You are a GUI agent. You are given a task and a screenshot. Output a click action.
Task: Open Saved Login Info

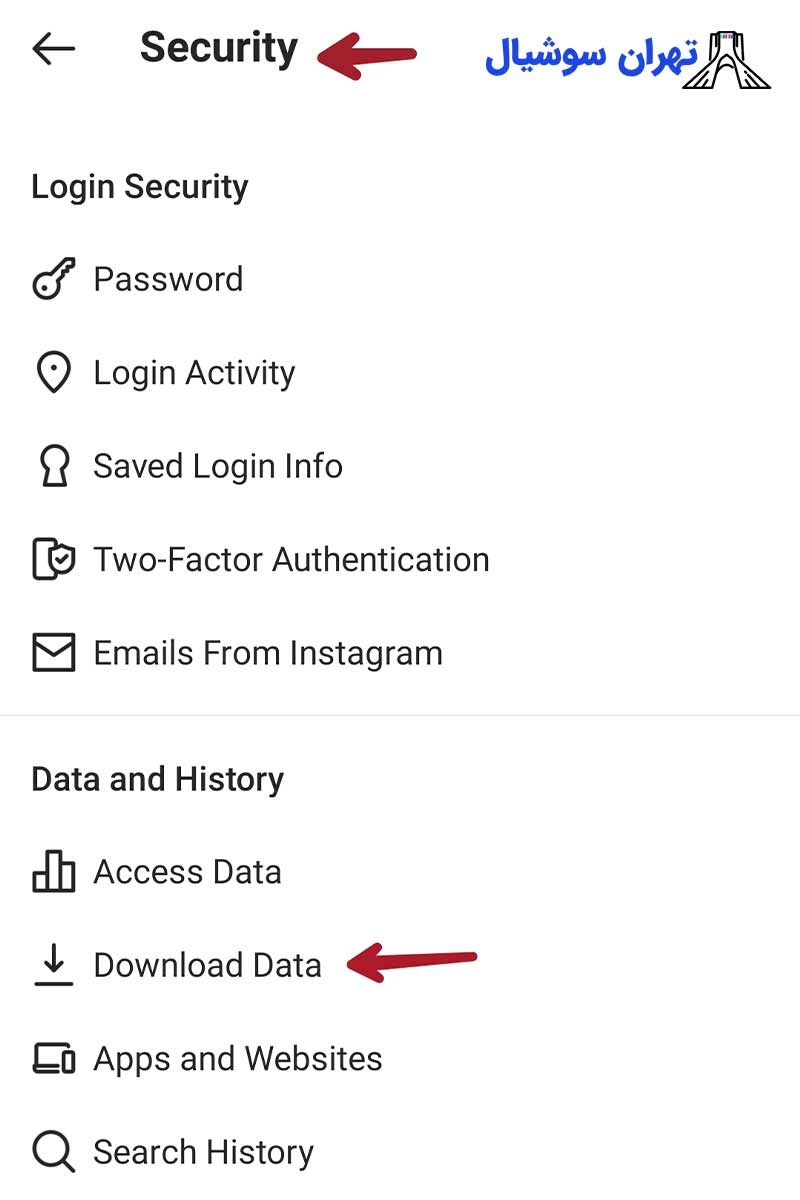(217, 466)
